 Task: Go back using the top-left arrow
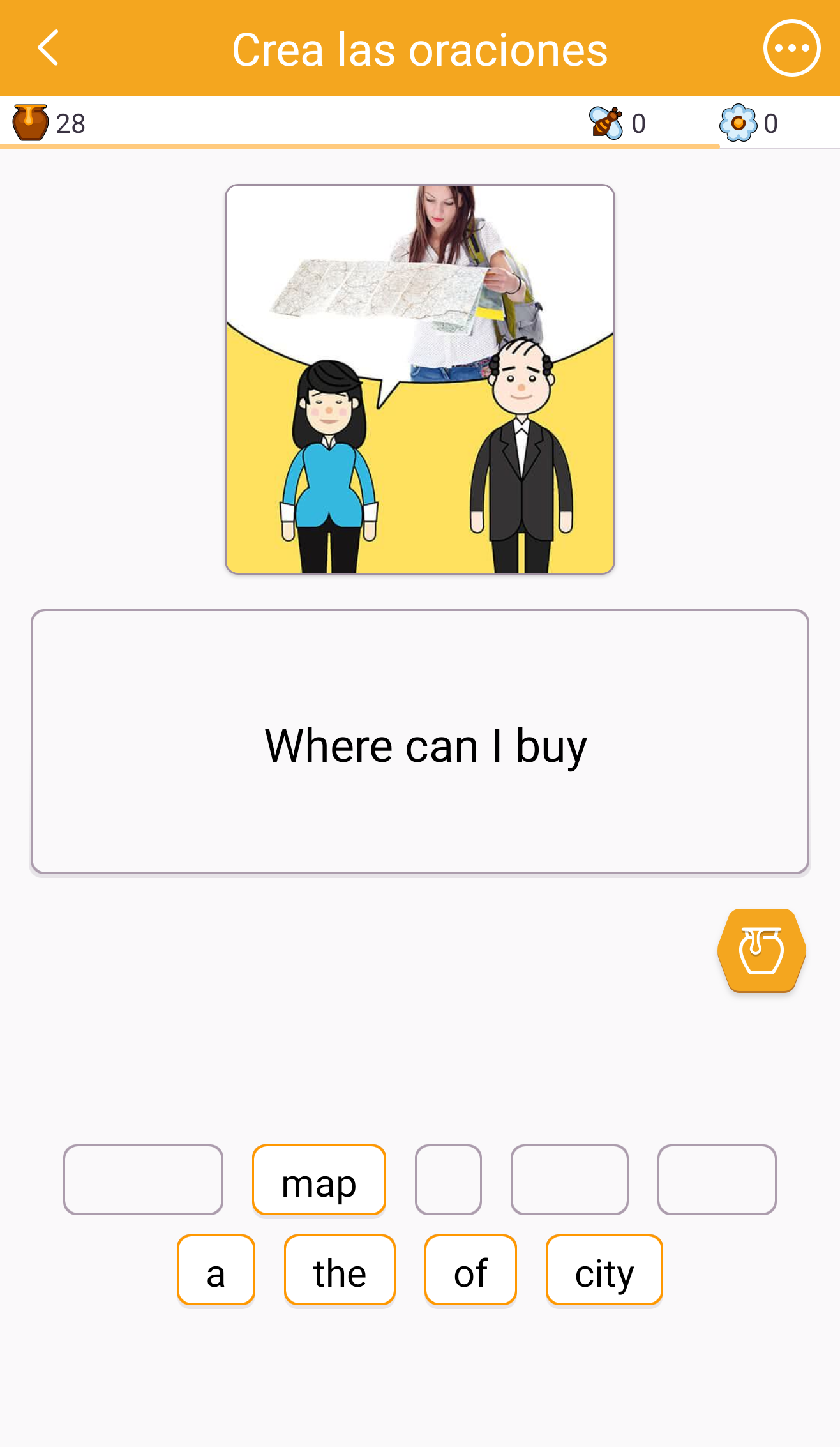49,48
